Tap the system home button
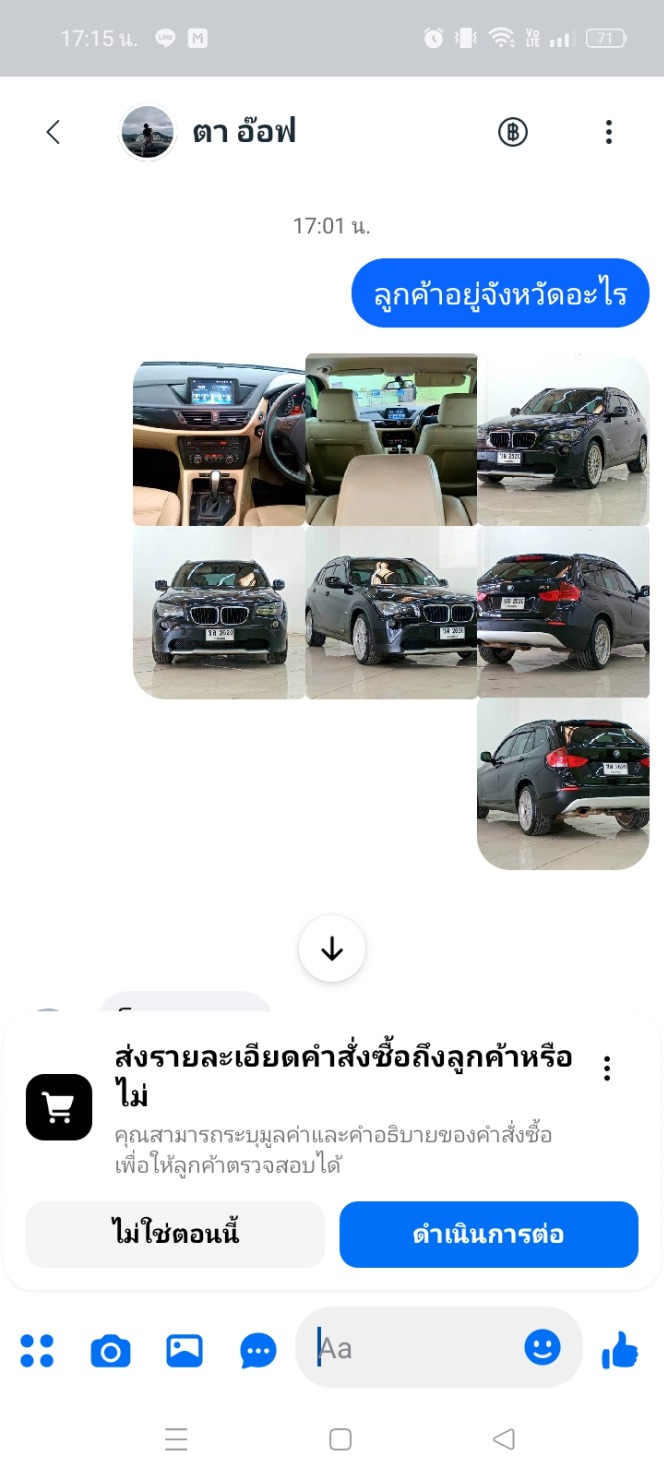Viewport: 664px width, 1480px height. [340, 1439]
